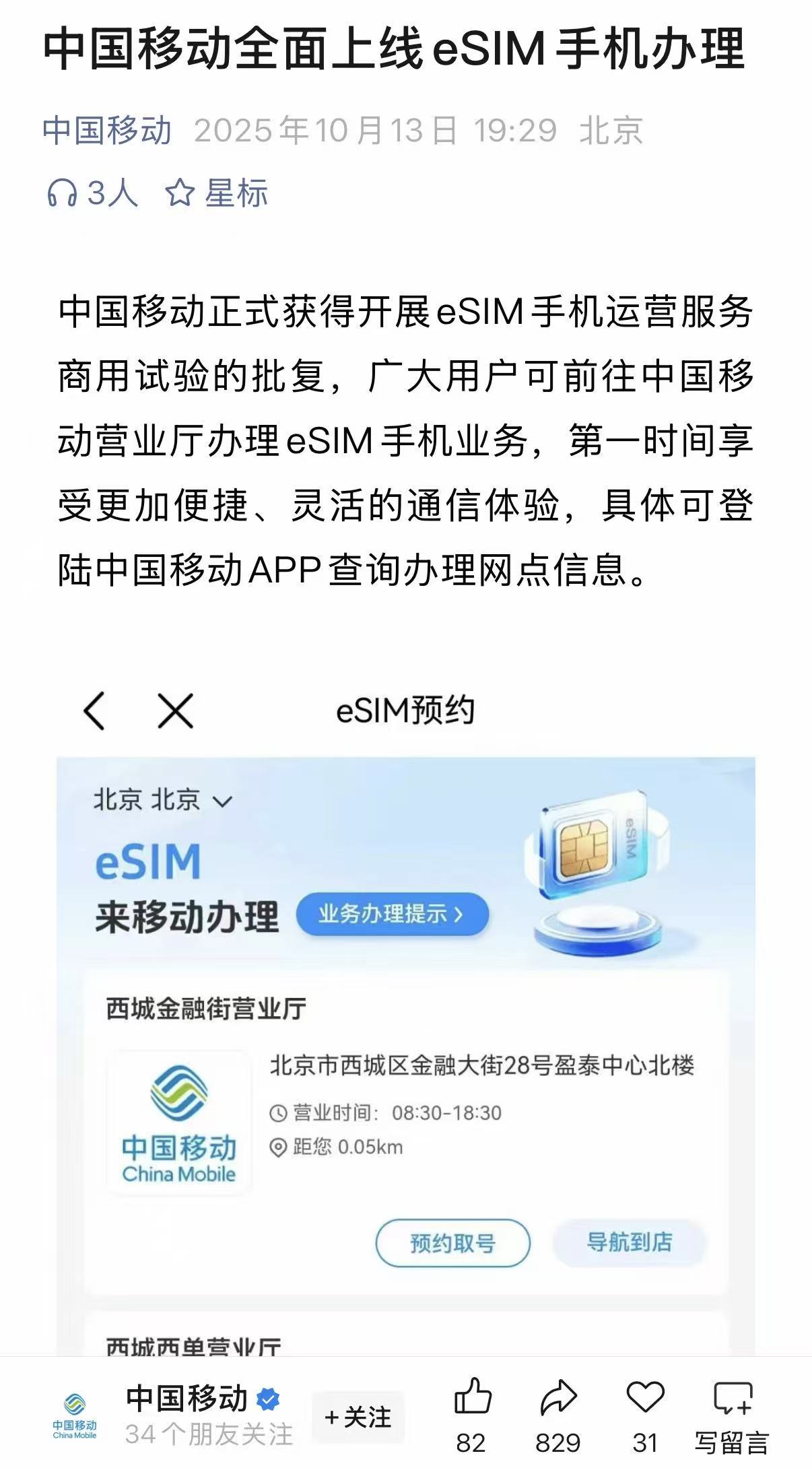The image size is (812, 1470).
Task: Open the embedded eSIM预约 screenshot image
Action: point(405,1010)
